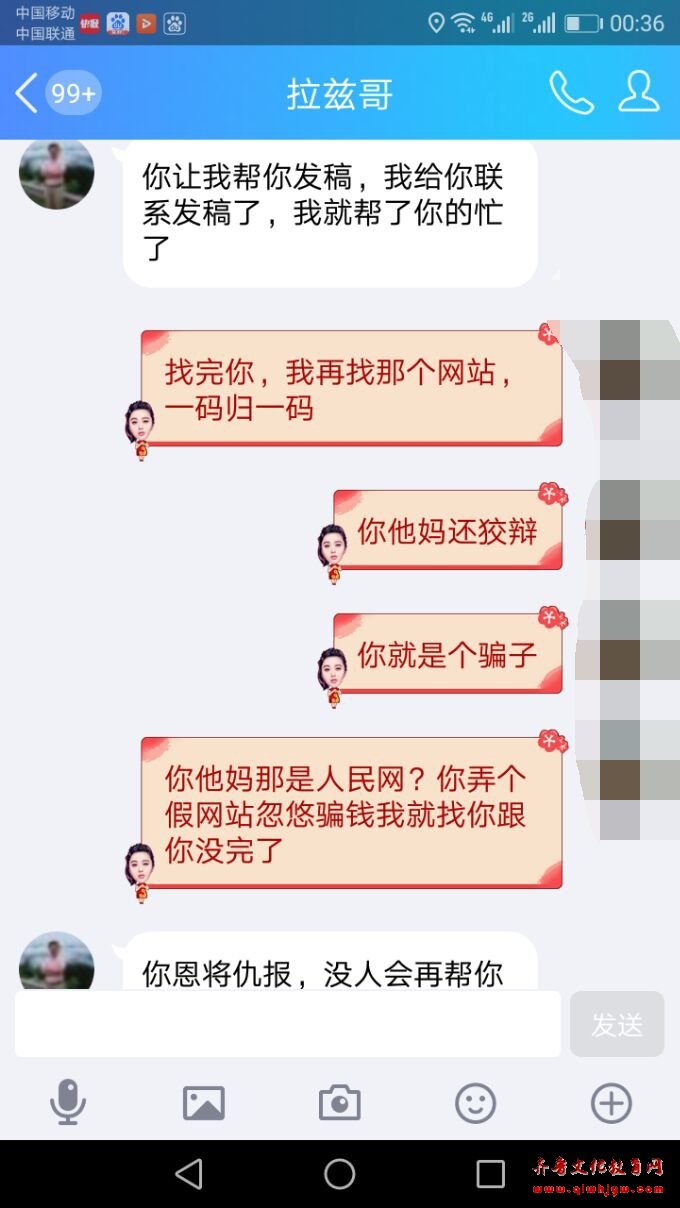Open the photo gallery picker
The width and height of the screenshot is (680, 1208).
[x=204, y=1103]
